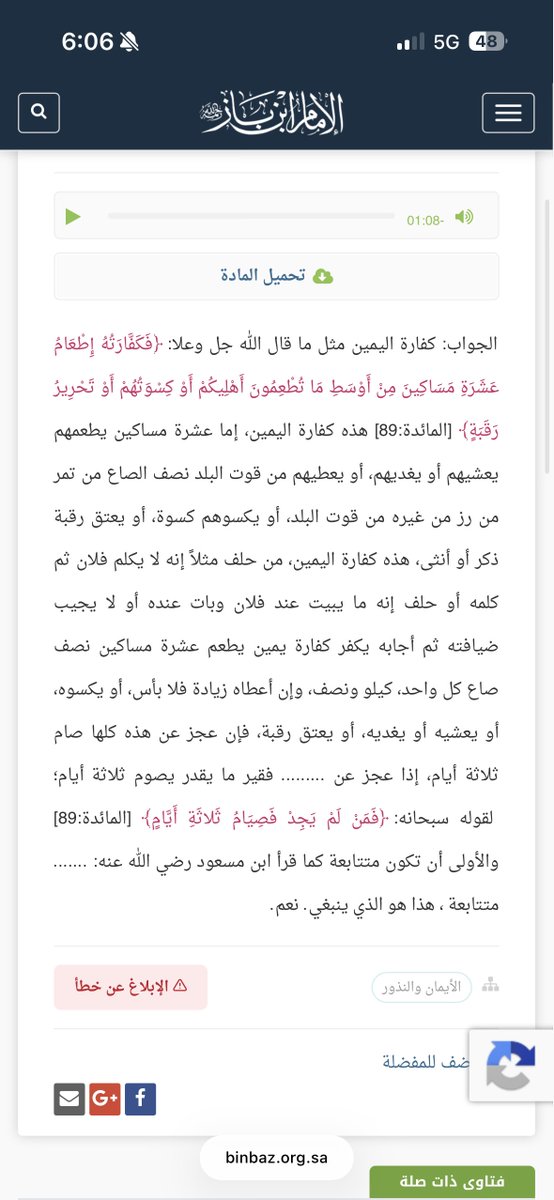This screenshot has width=554, height=1200.
Task: Seek within the audio progress bar
Action: click(251, 216)
